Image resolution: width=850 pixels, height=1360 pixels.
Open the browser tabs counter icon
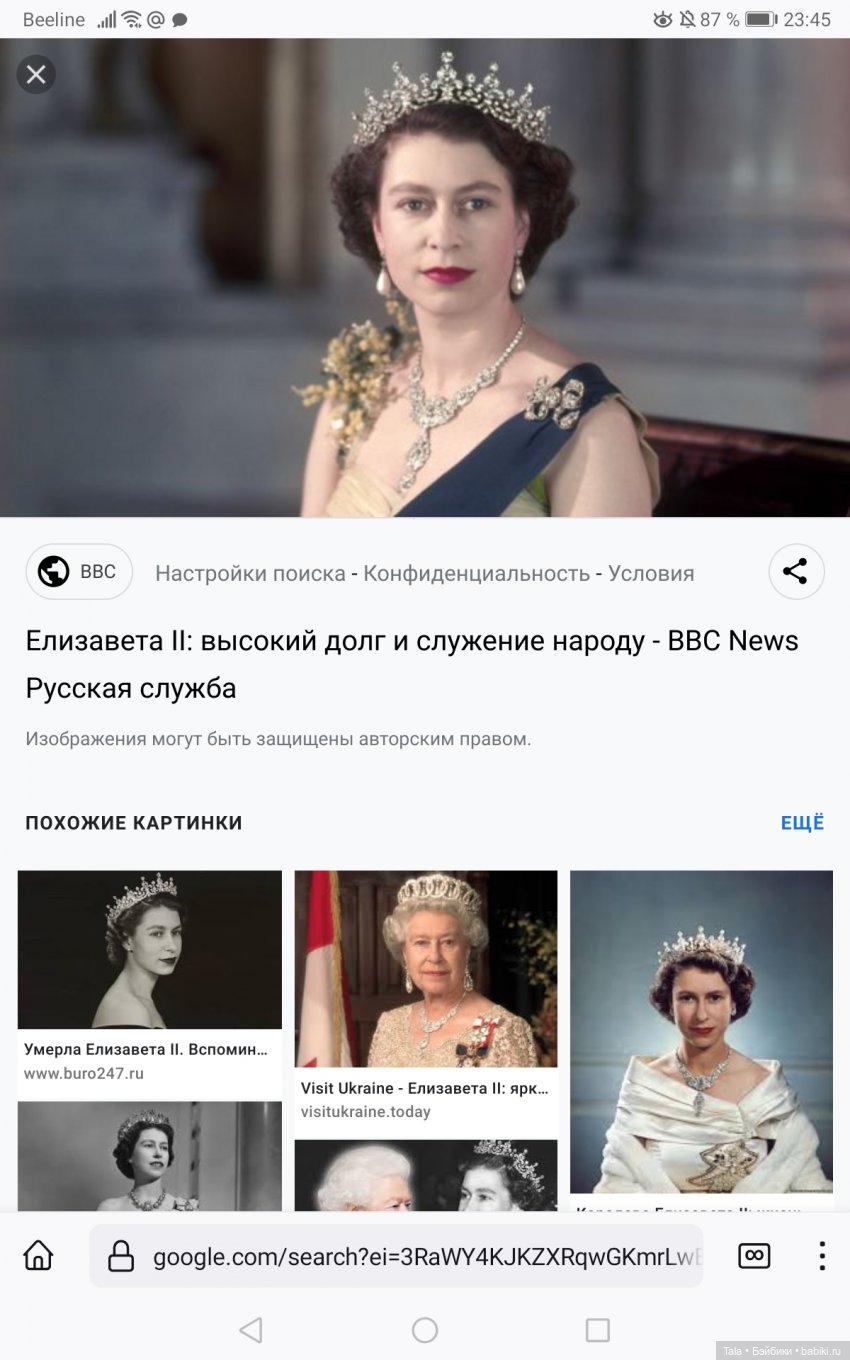(754, 1255)
